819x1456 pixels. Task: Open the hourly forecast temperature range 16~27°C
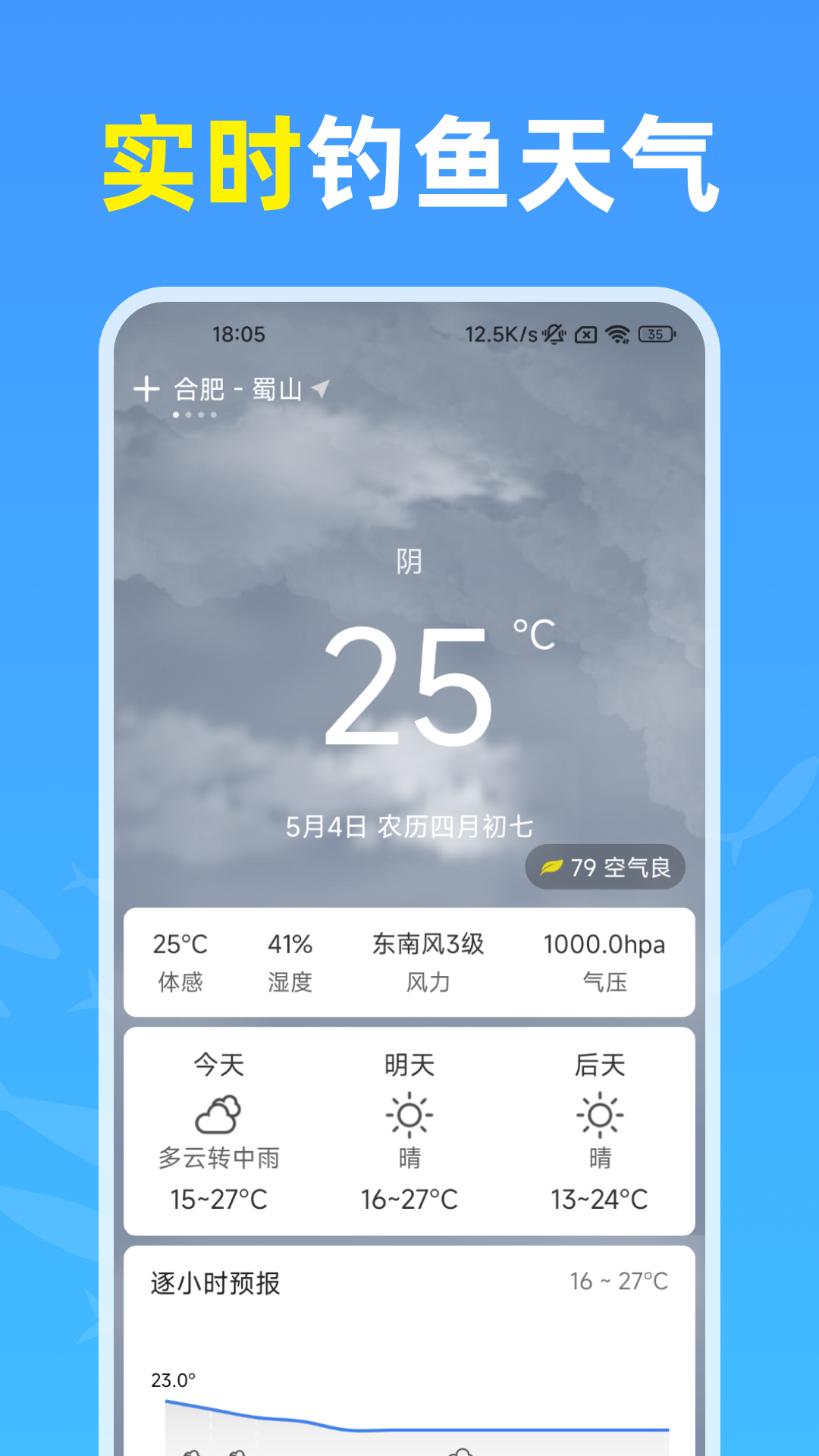coord(619,1282)
